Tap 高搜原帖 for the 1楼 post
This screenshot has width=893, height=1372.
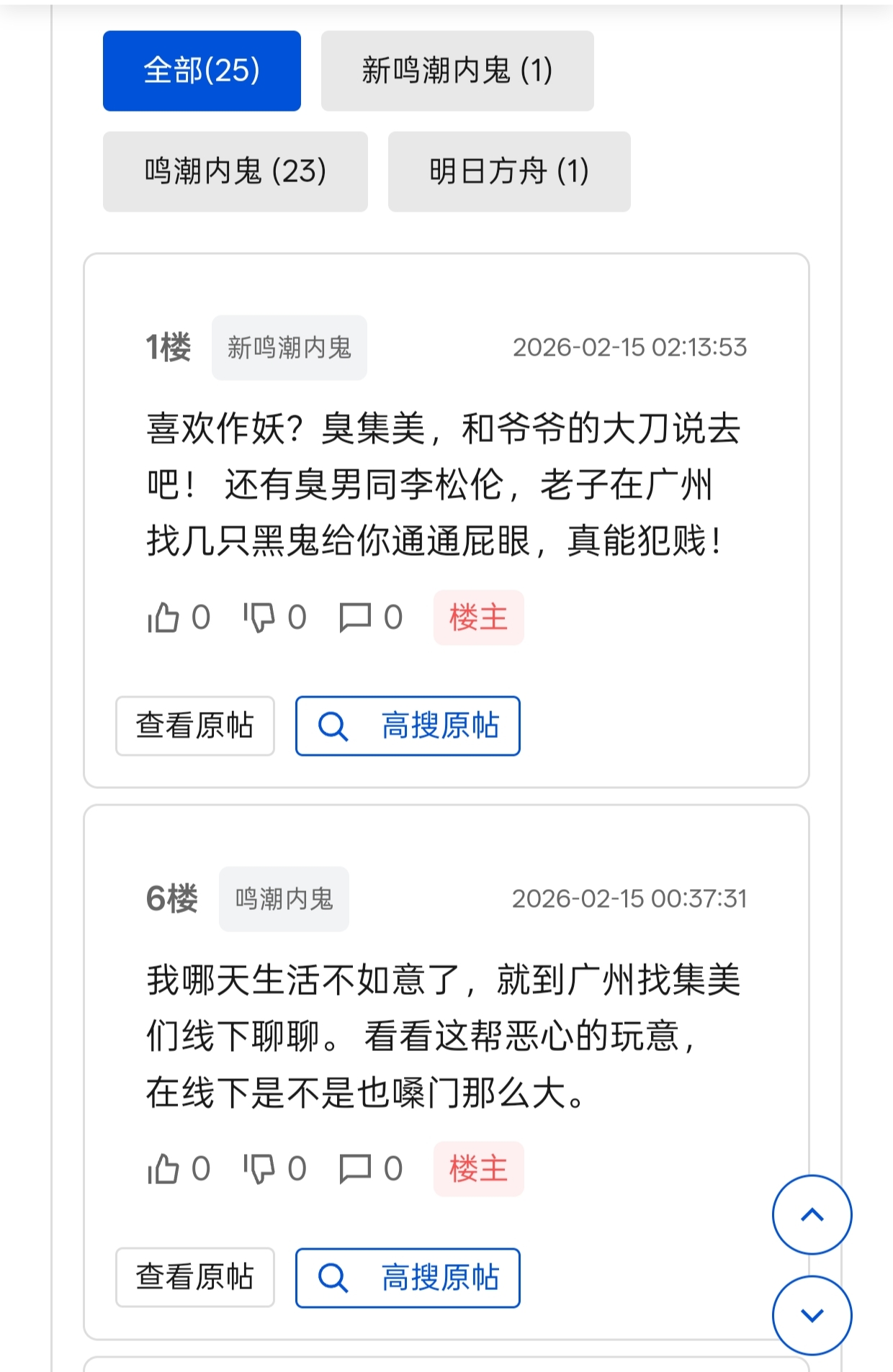408,726
